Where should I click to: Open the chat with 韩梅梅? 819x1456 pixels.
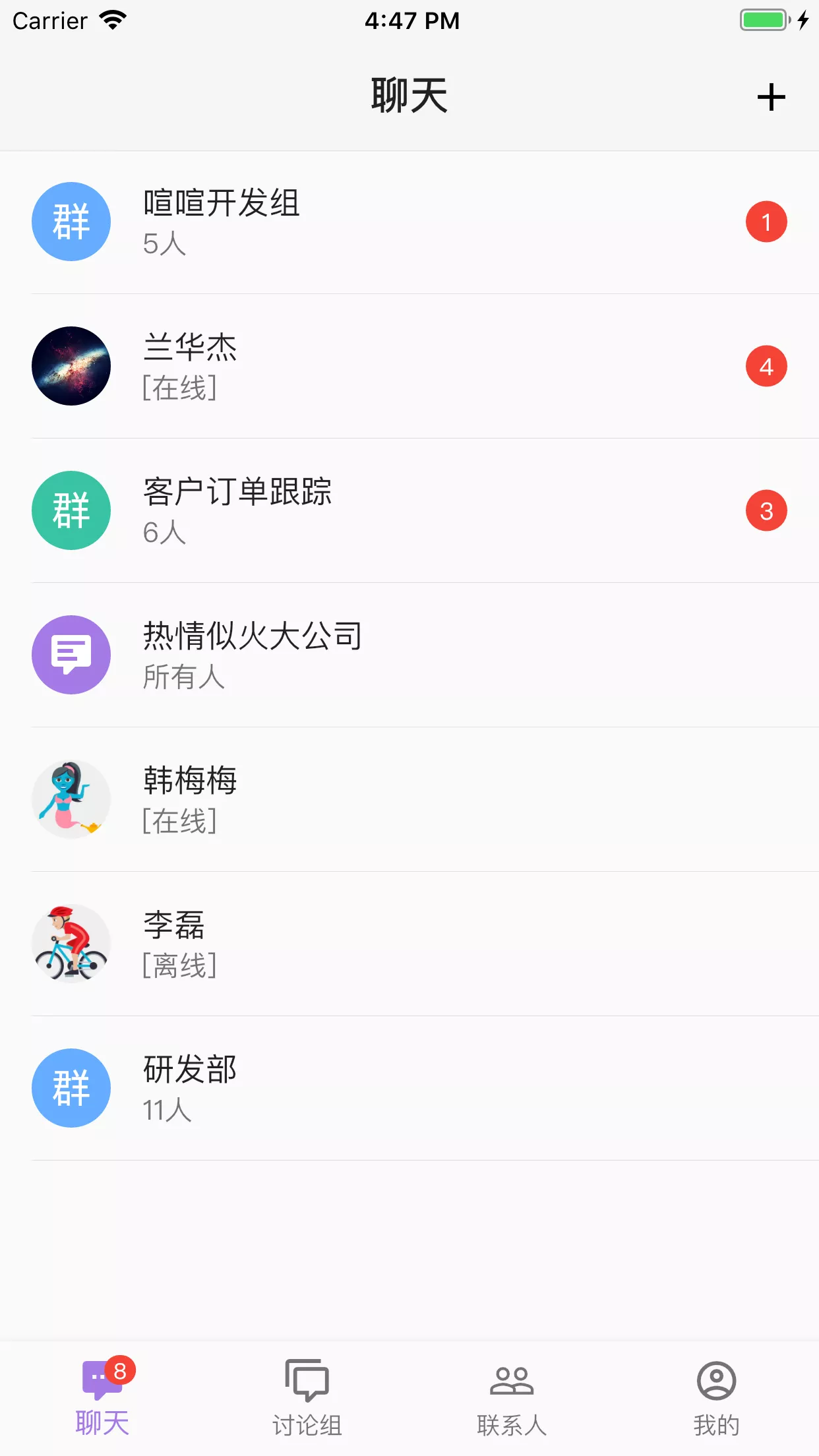[x=409, y=800]
